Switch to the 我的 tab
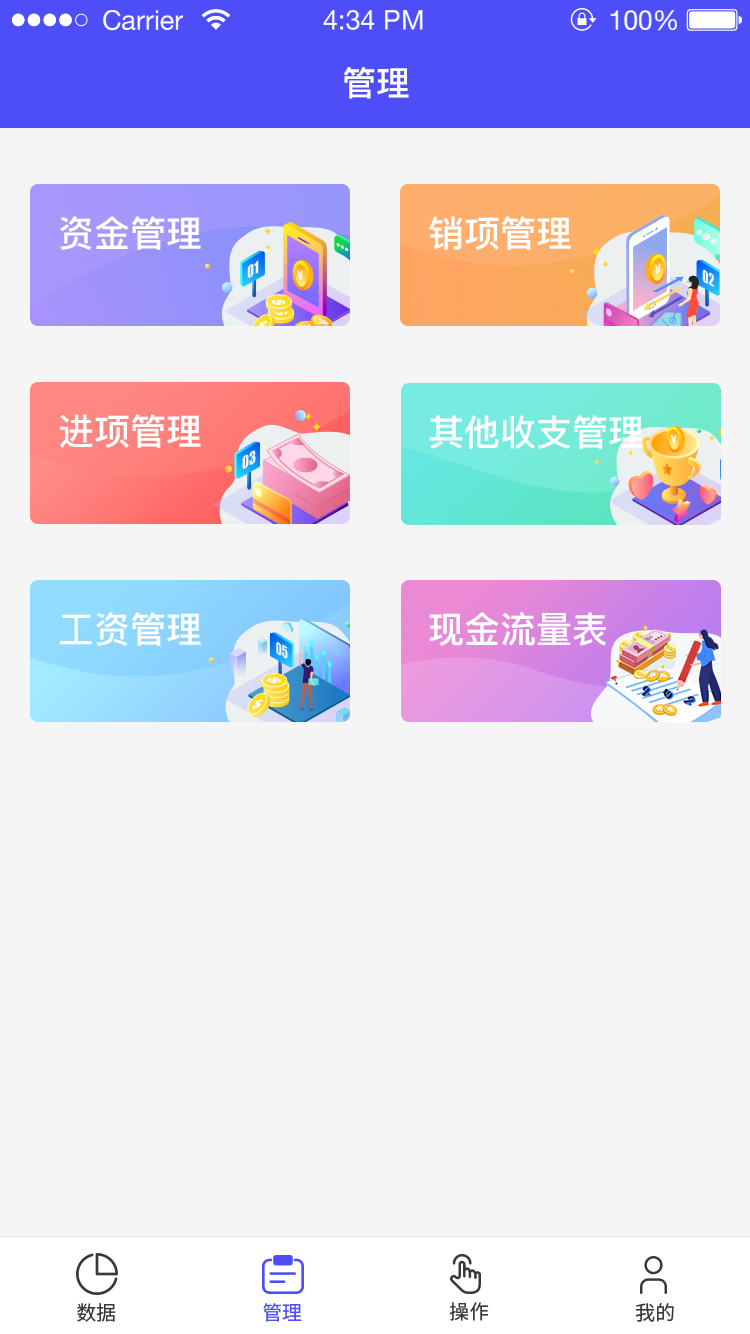The image size is (750, 1334). 653,1287
